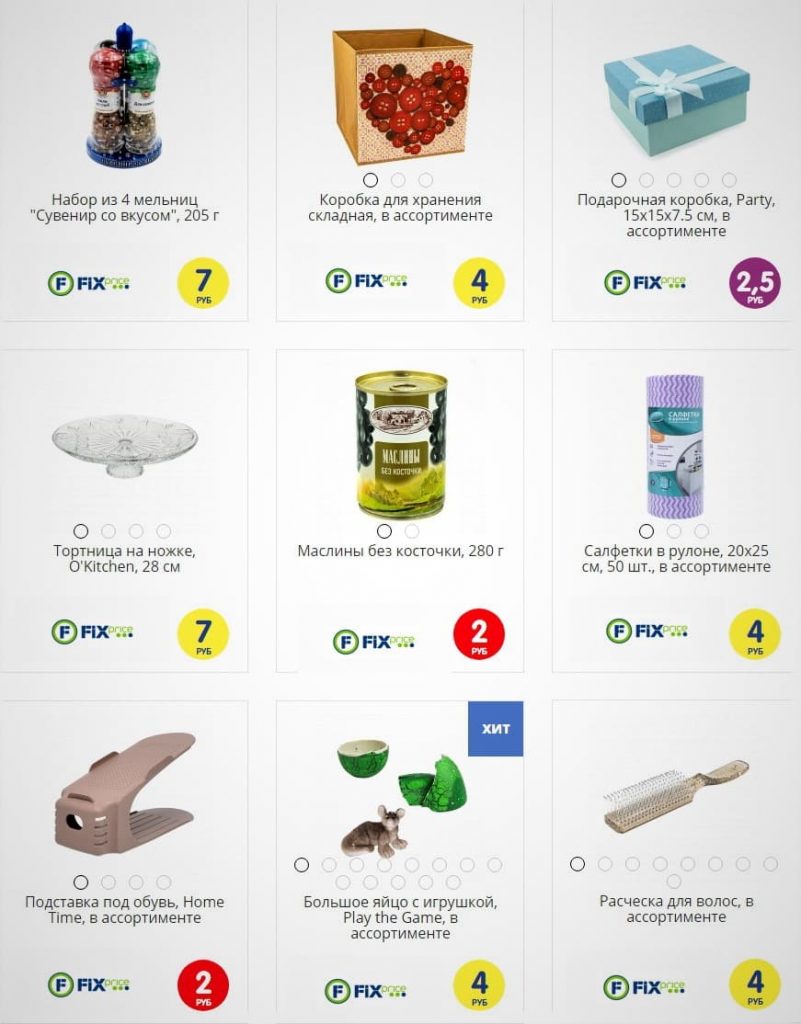Image resolution: width=801 pixels, height=1024 pixels.
Task: Show second image of the cake stand
Action: 109,531
